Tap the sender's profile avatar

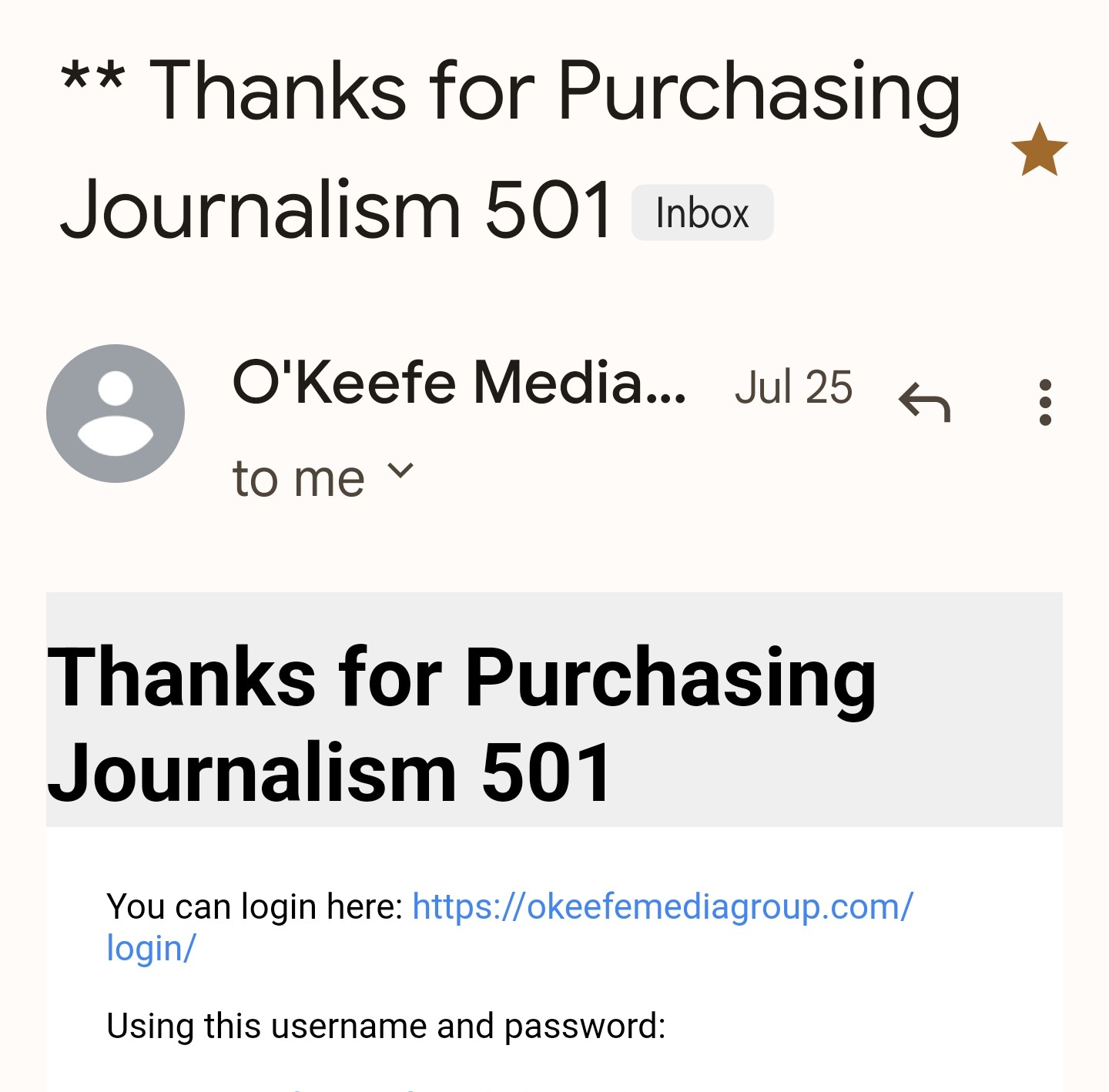coord(116,414)
